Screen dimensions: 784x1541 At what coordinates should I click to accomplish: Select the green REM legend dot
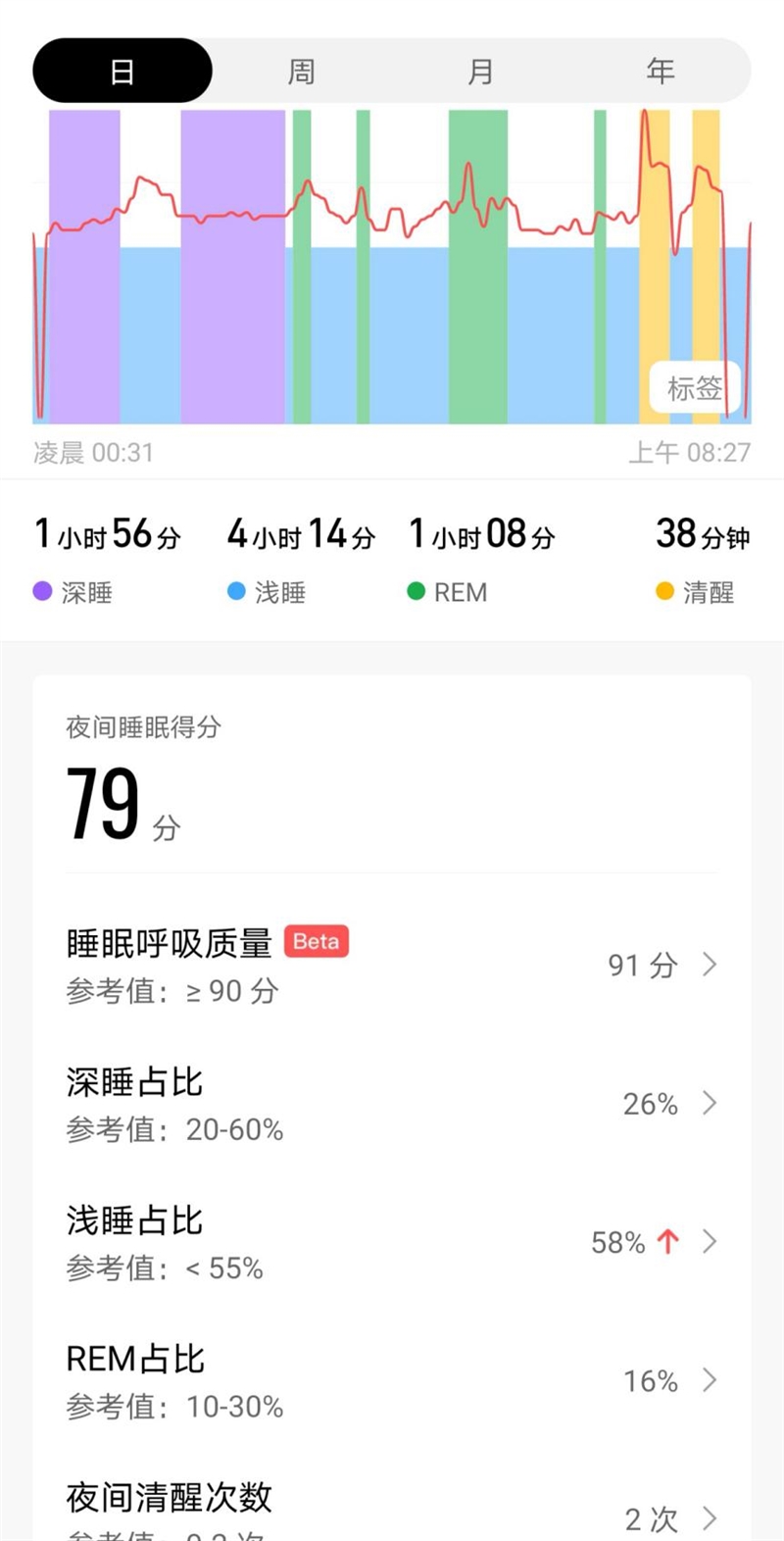[415, 592]
